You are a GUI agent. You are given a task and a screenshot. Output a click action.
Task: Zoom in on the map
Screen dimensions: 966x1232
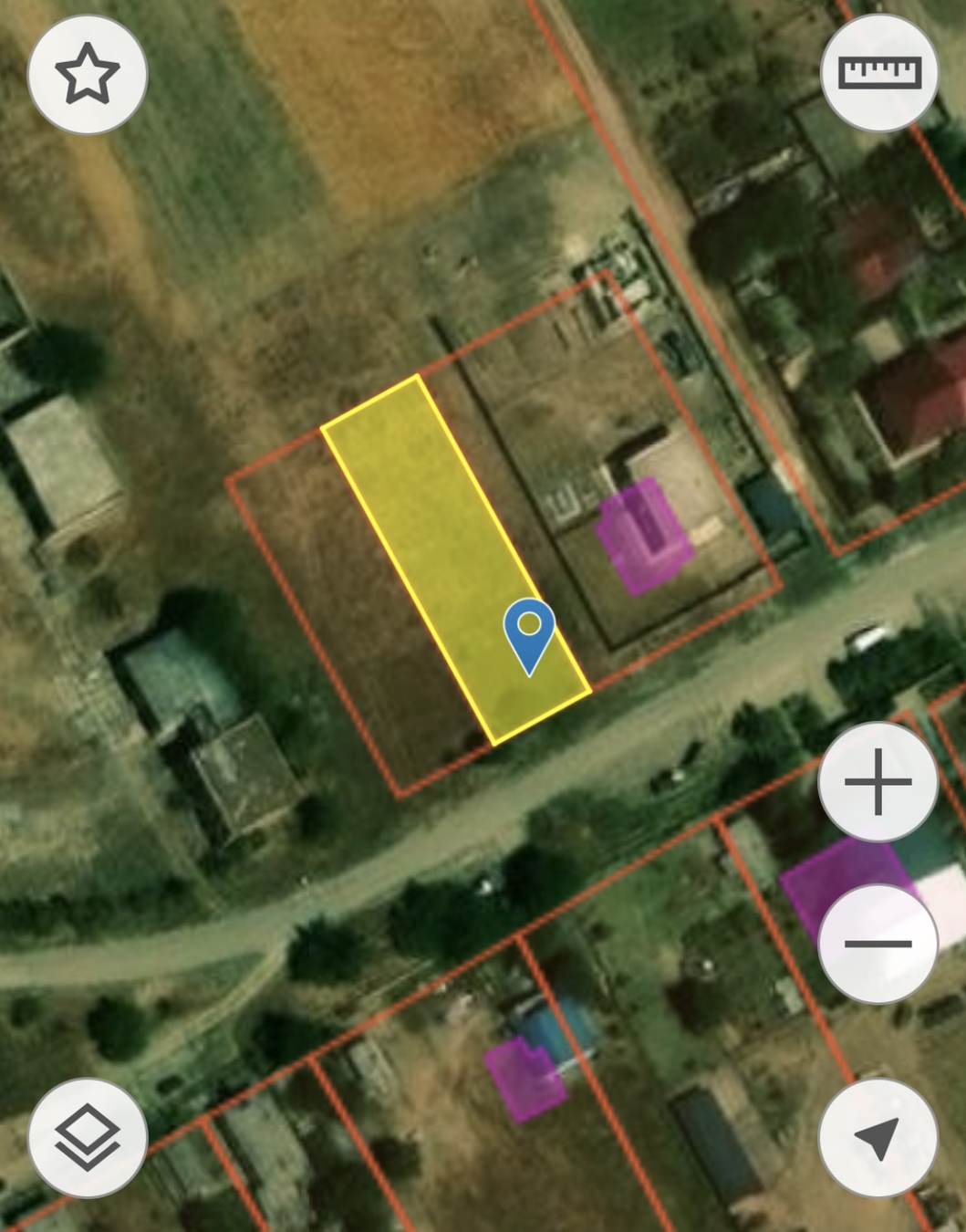[878, 782]
